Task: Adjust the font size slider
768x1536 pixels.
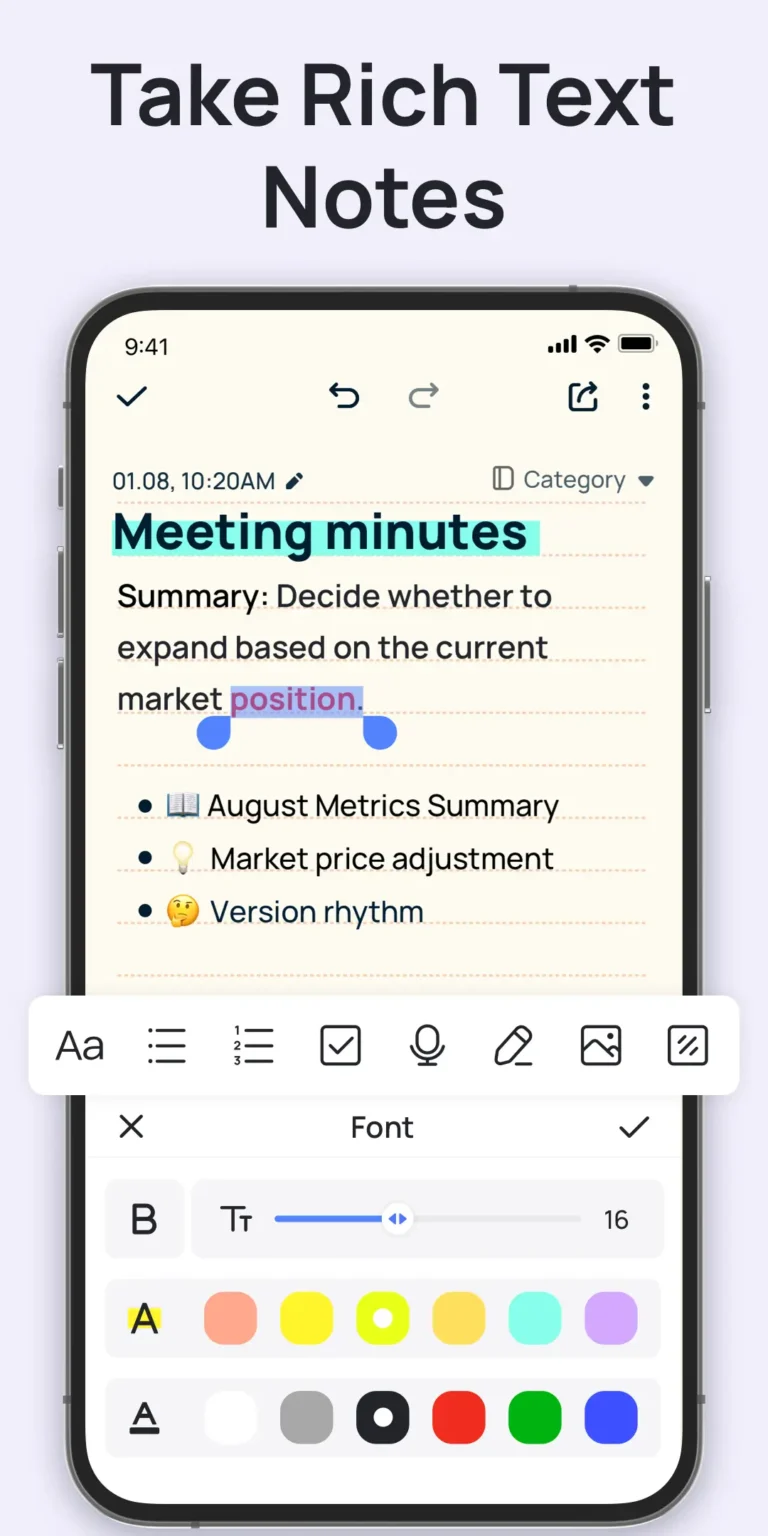Action: pyautogui.click(x=398, y=1219)
